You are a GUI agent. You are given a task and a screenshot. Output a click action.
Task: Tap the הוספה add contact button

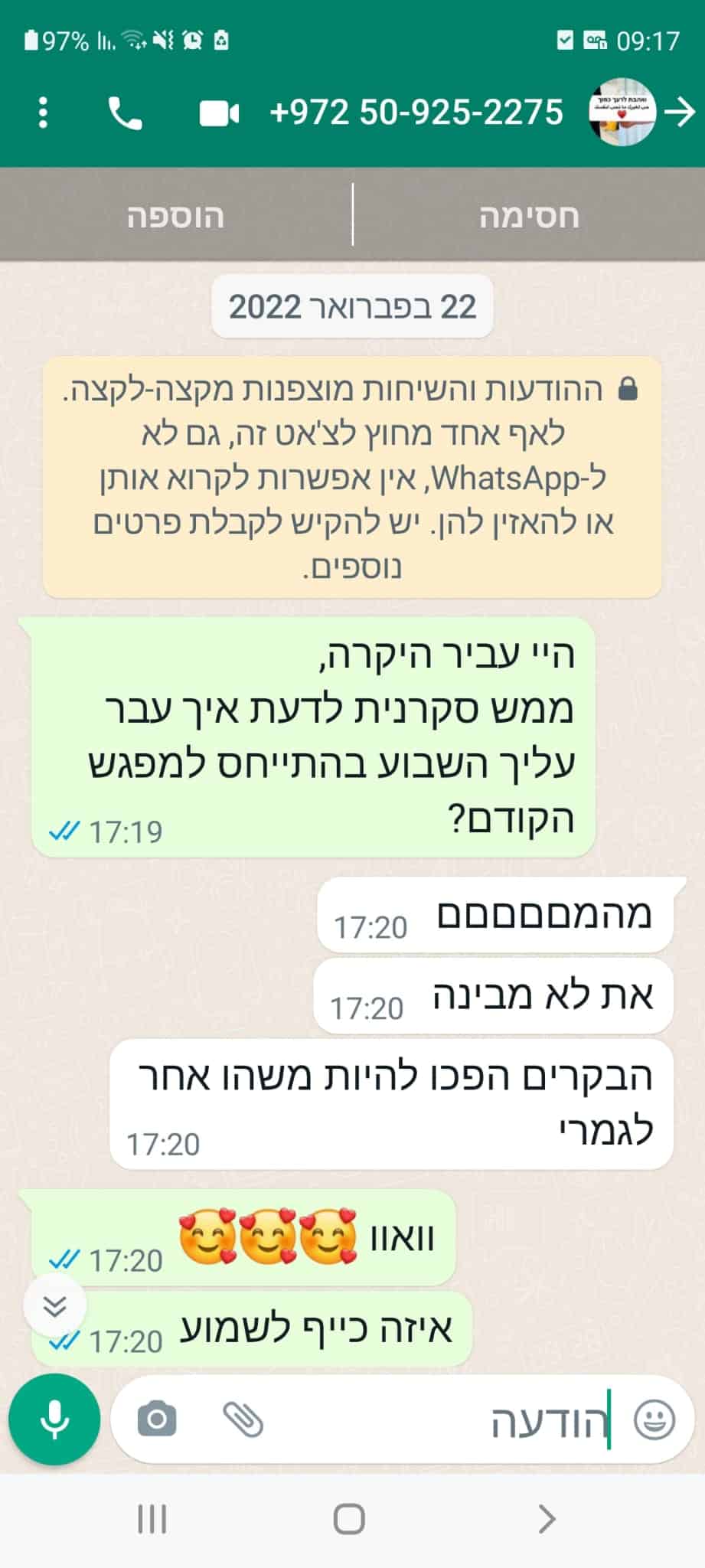tap(175, 216)
